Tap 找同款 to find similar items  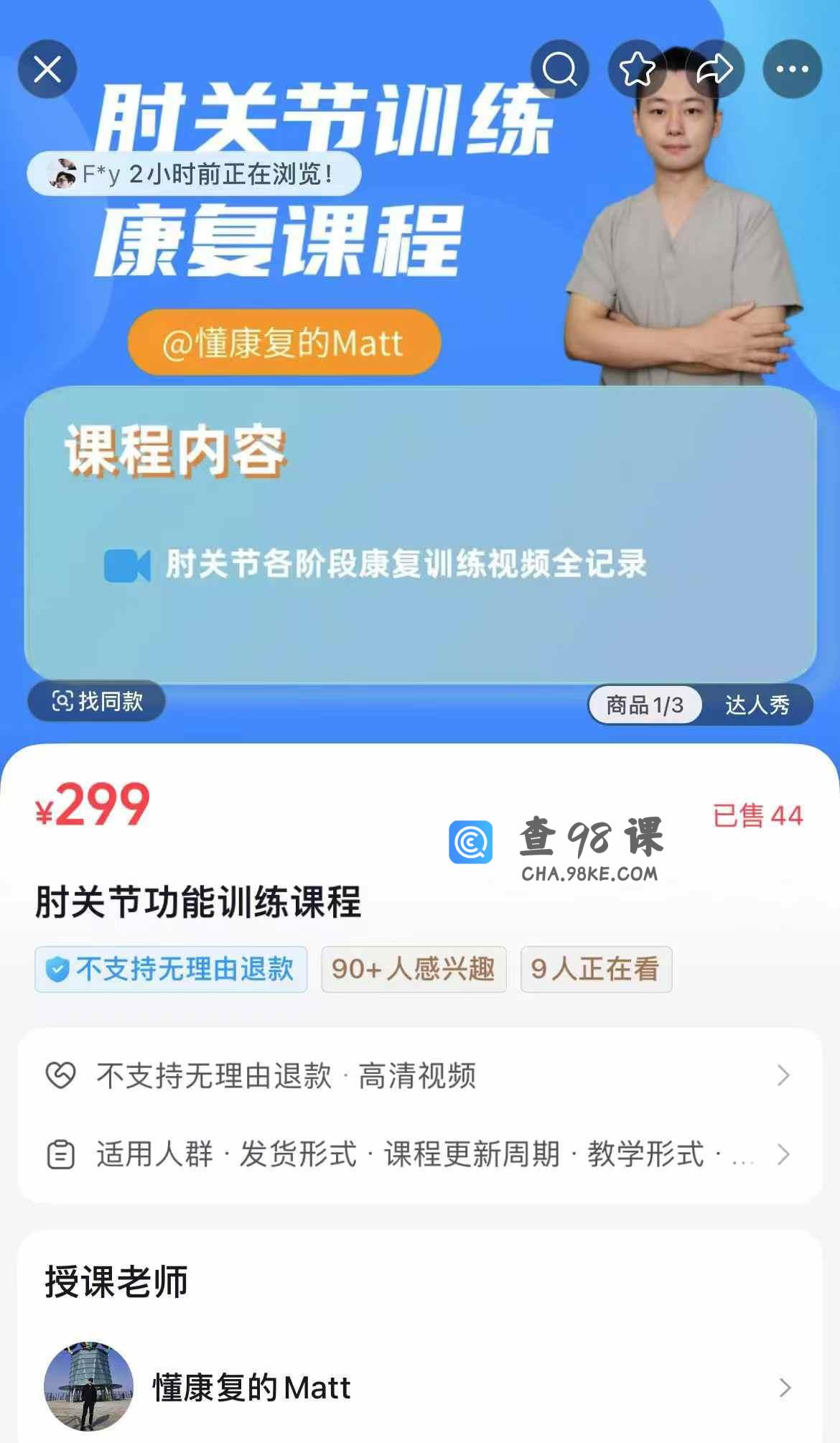tap(97, 701)
